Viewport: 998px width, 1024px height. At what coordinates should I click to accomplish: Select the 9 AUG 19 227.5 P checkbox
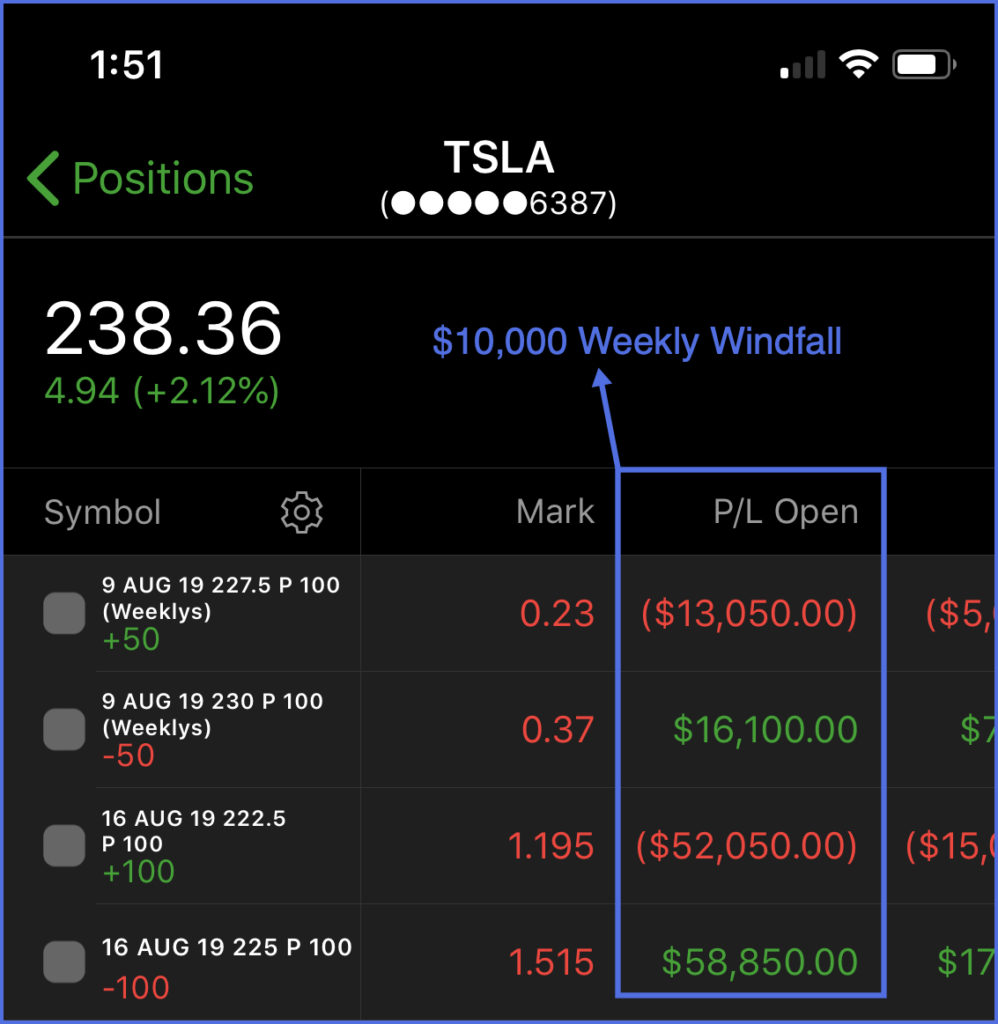pyautogui.click(x=64, y=613)
